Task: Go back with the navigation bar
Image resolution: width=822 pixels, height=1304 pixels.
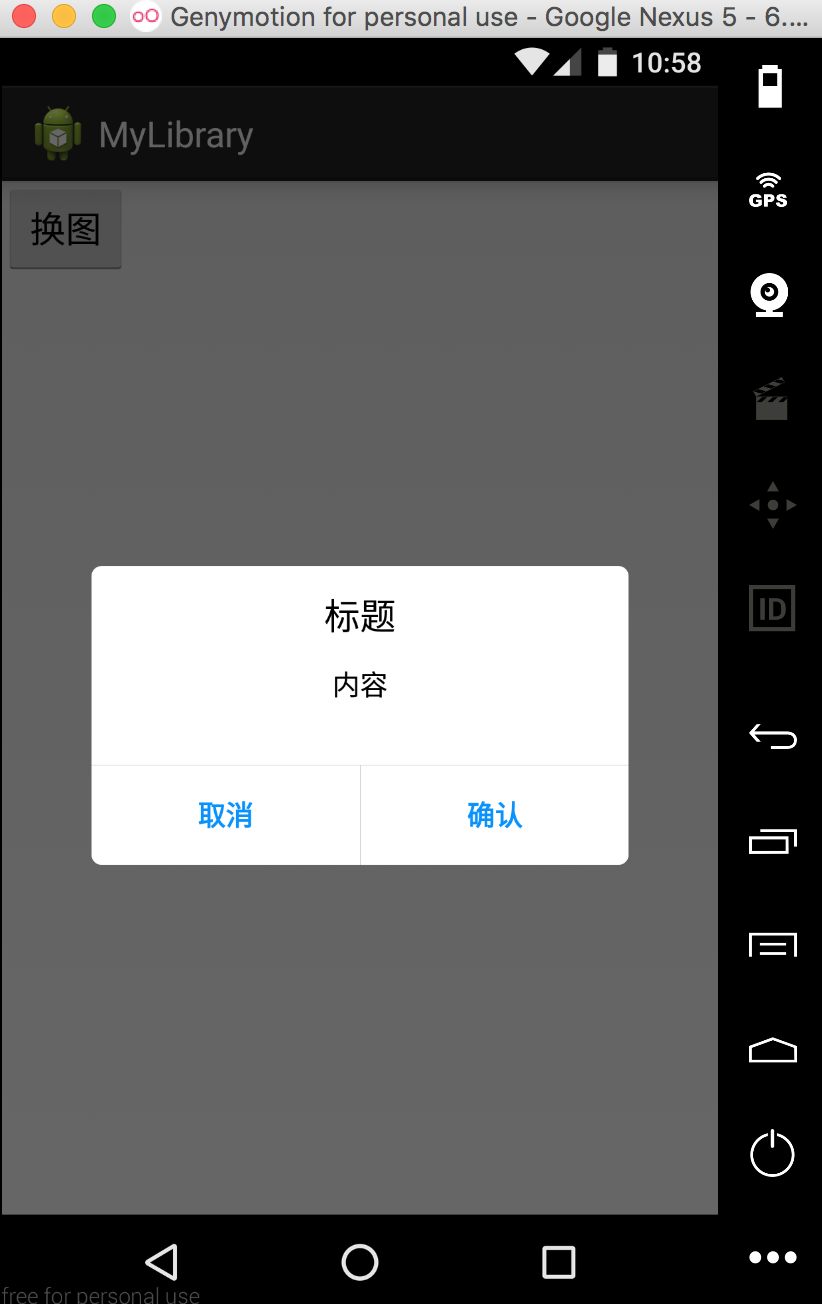Action: (x=162, y=1262)
